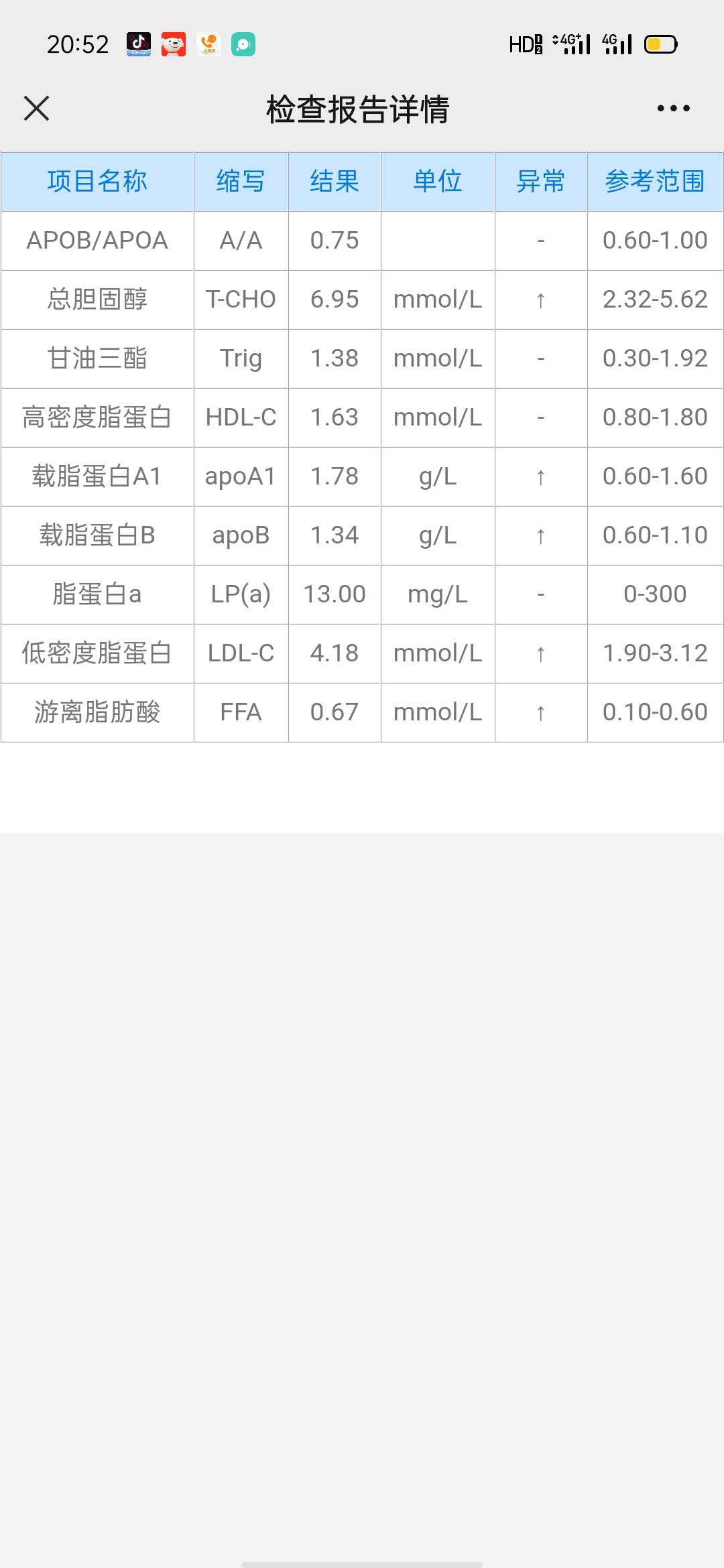The height and width of the screenshot is (1568, 724).
Task: Select the 异常 column header tab
Action: tap(540, 181)
